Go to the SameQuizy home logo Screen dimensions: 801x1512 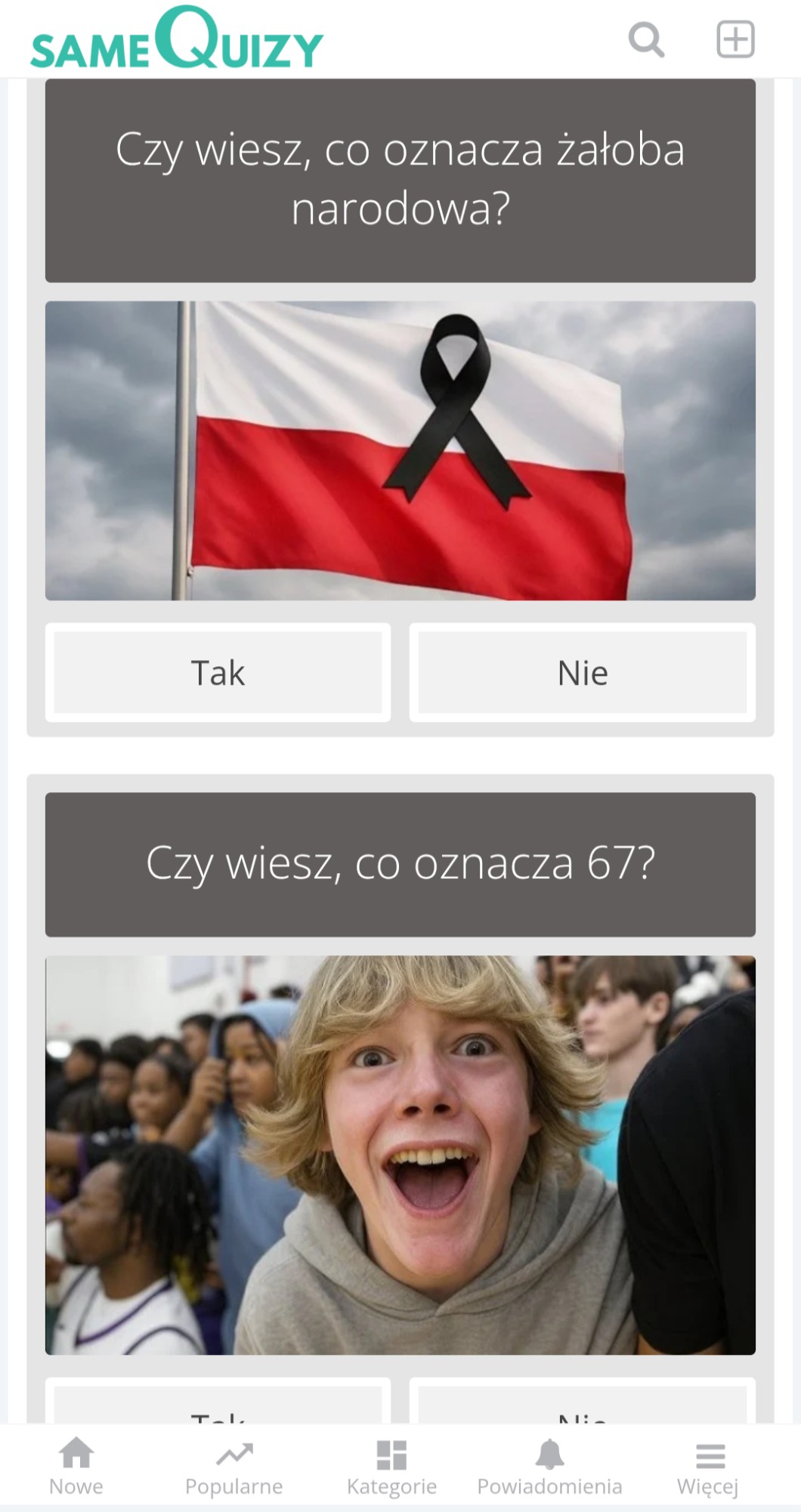177,39
